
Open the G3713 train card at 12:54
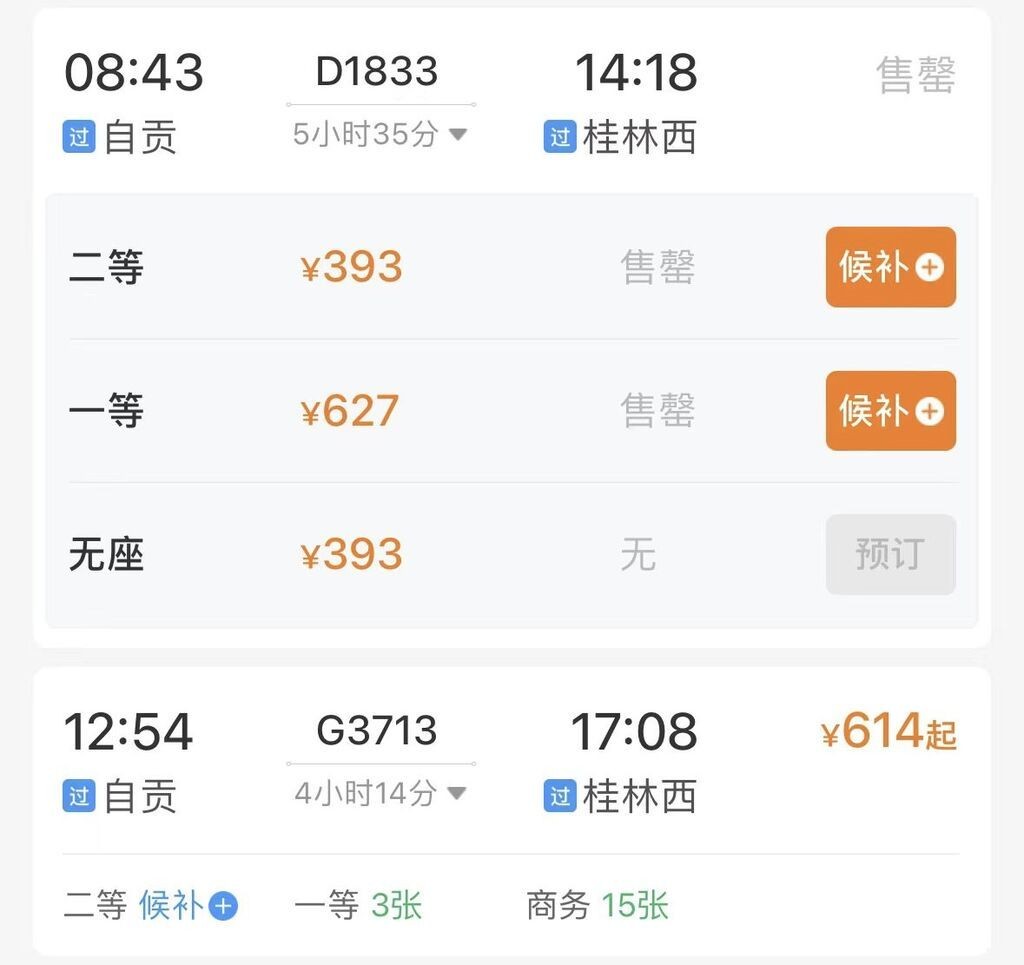pos(510,762)
